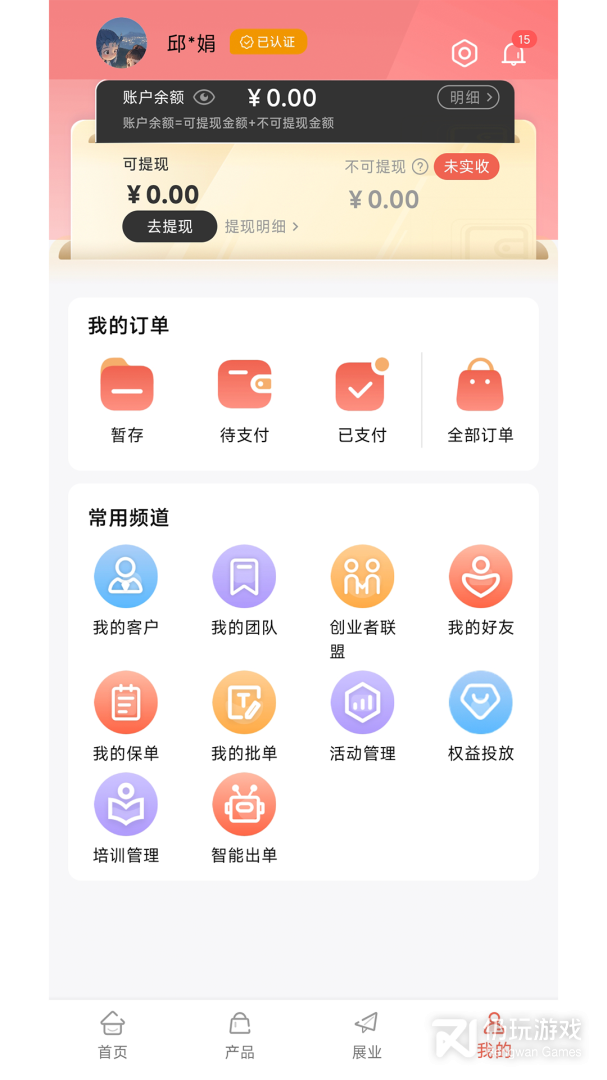This screenshot has width=607, height=1080.
Task: Switch to the 首页 home tab
Action: pos(113,1036)
